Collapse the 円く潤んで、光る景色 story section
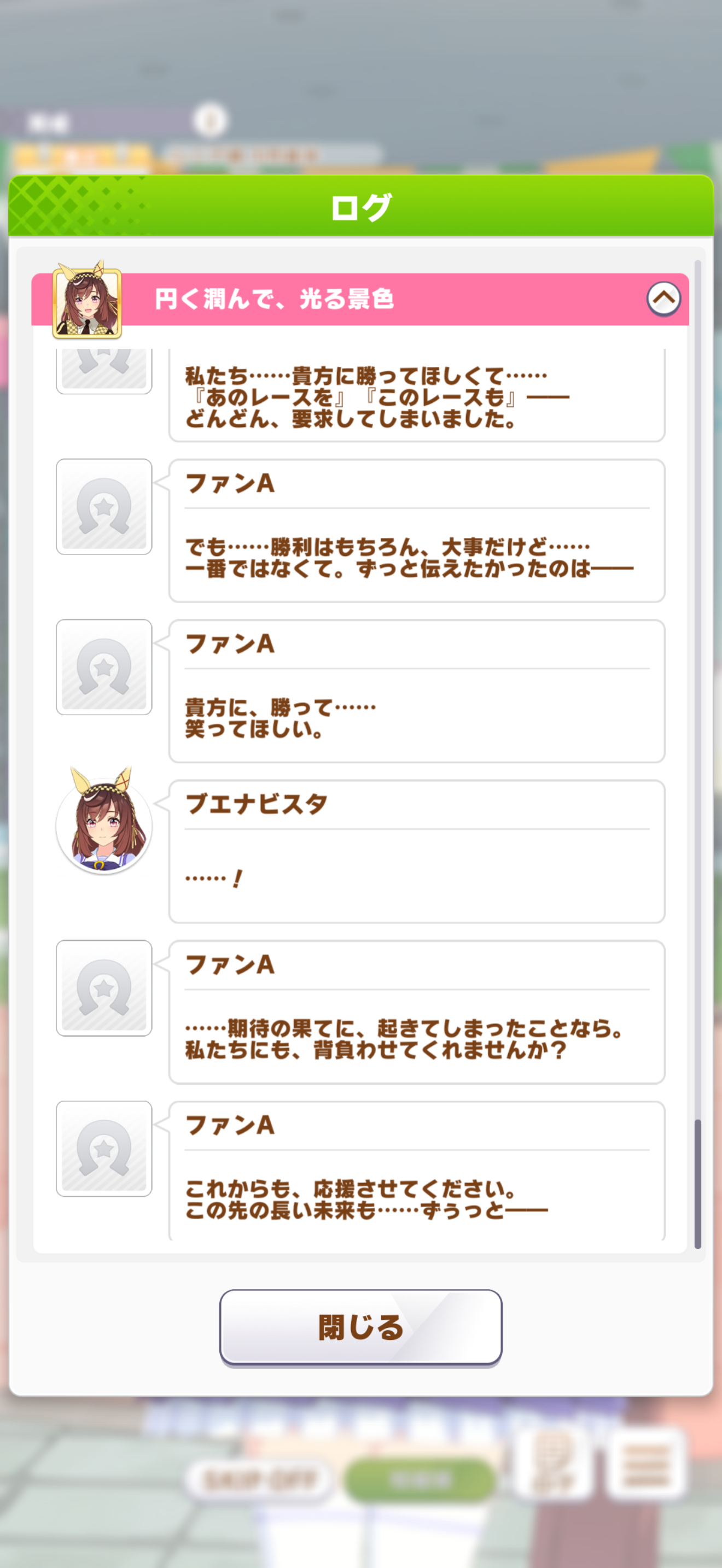The image size is (722, 1568). point(663,299)
